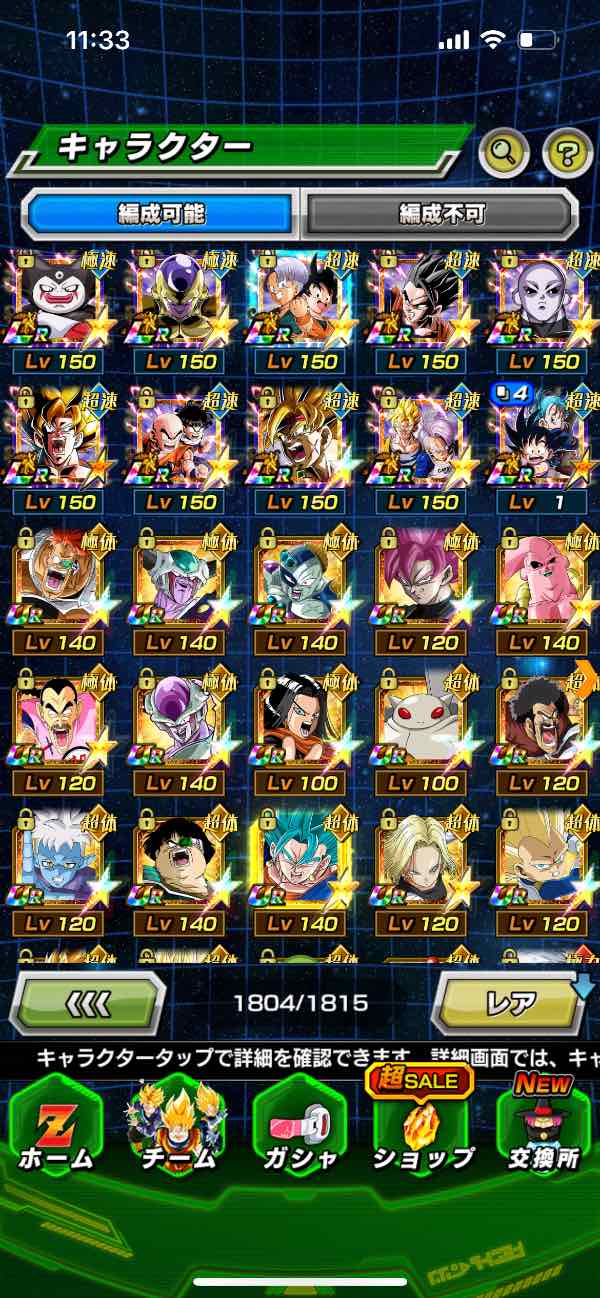Open the character search magnifier
600x1298 pixels.
pyautogui.click(x=505, y=152)
